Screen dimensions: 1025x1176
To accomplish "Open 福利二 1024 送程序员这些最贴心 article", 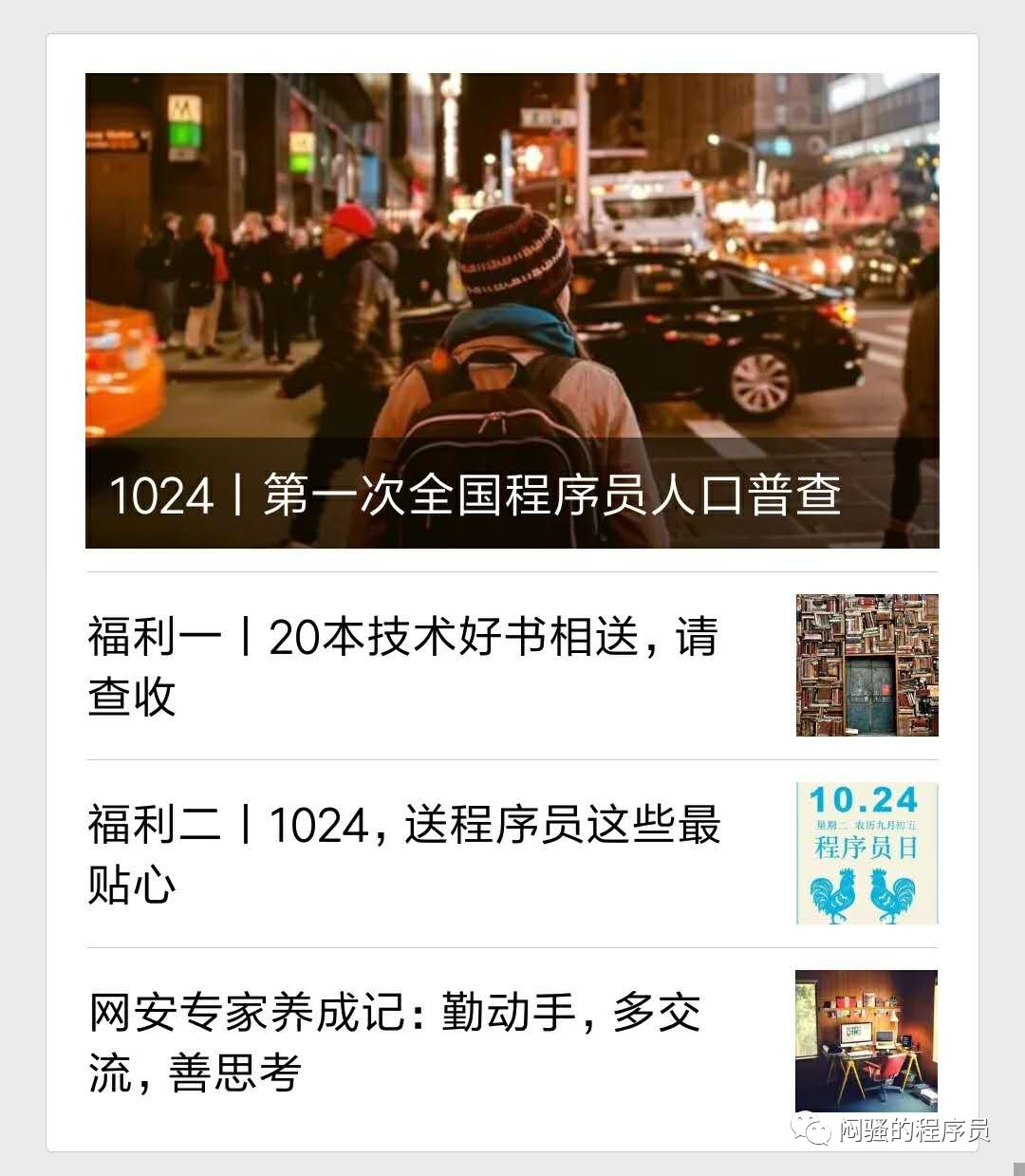I will click(x=403, y=853).
